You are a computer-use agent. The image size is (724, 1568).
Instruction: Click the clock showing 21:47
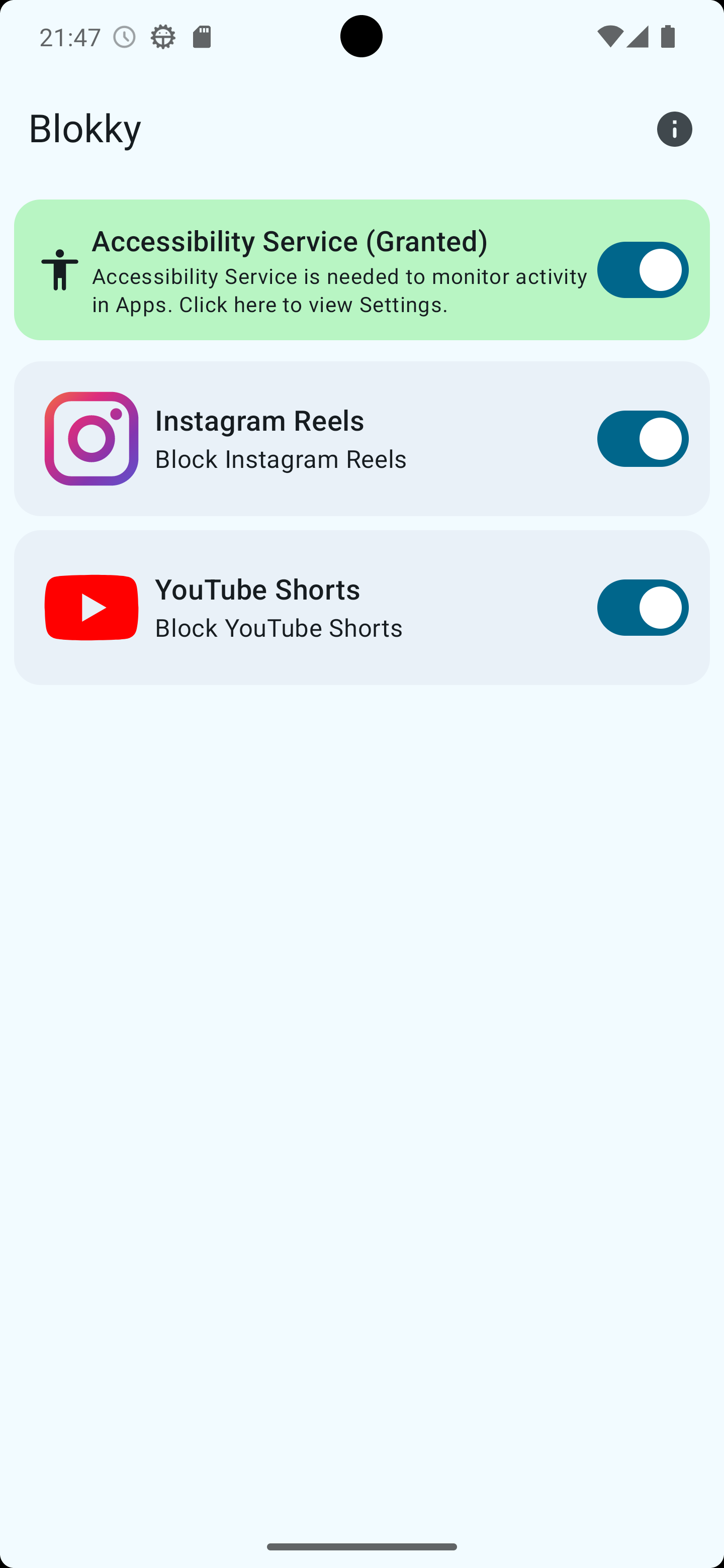coord(70,37)
